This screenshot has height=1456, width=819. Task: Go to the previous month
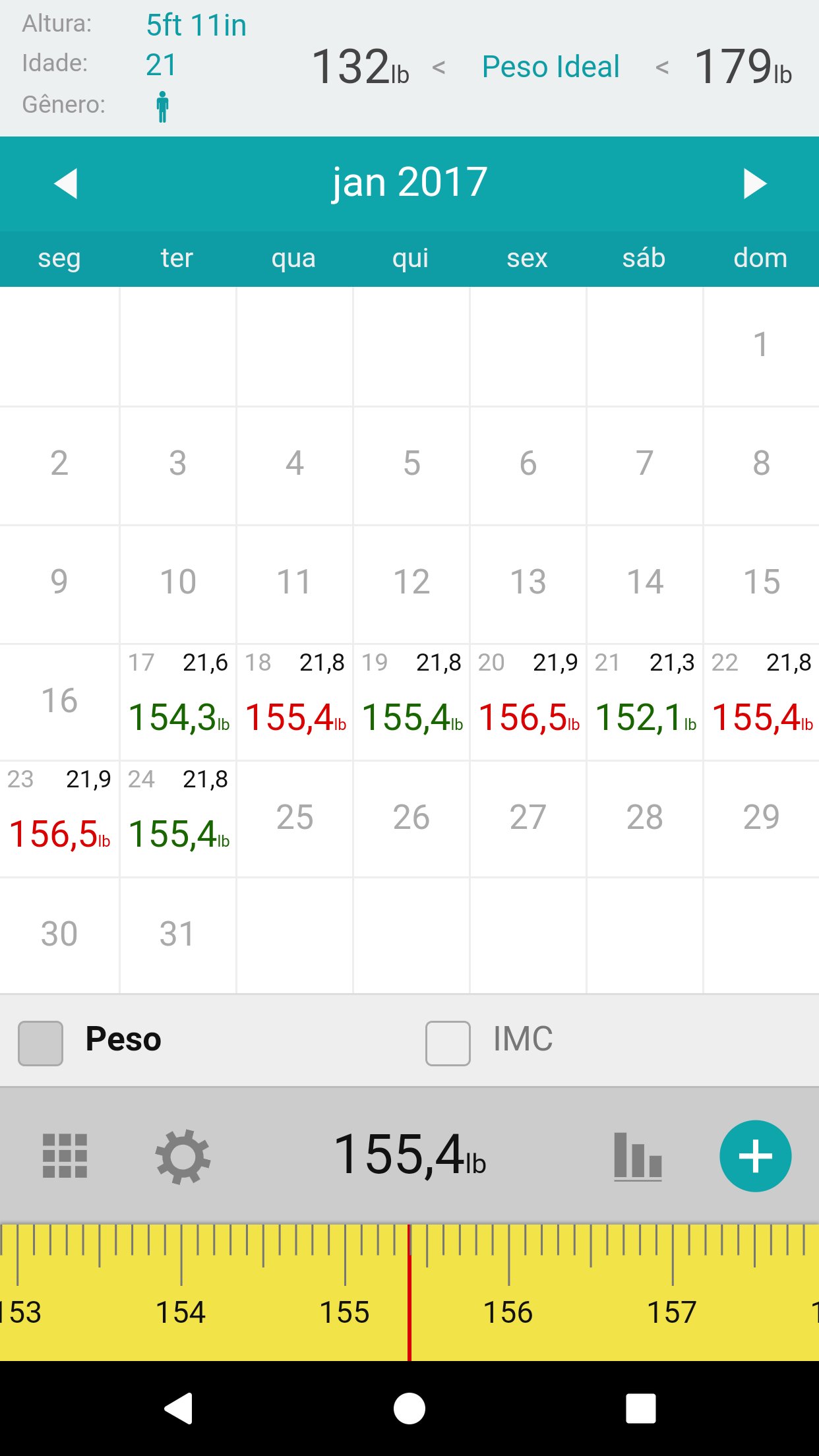click(x=66, y=183)
